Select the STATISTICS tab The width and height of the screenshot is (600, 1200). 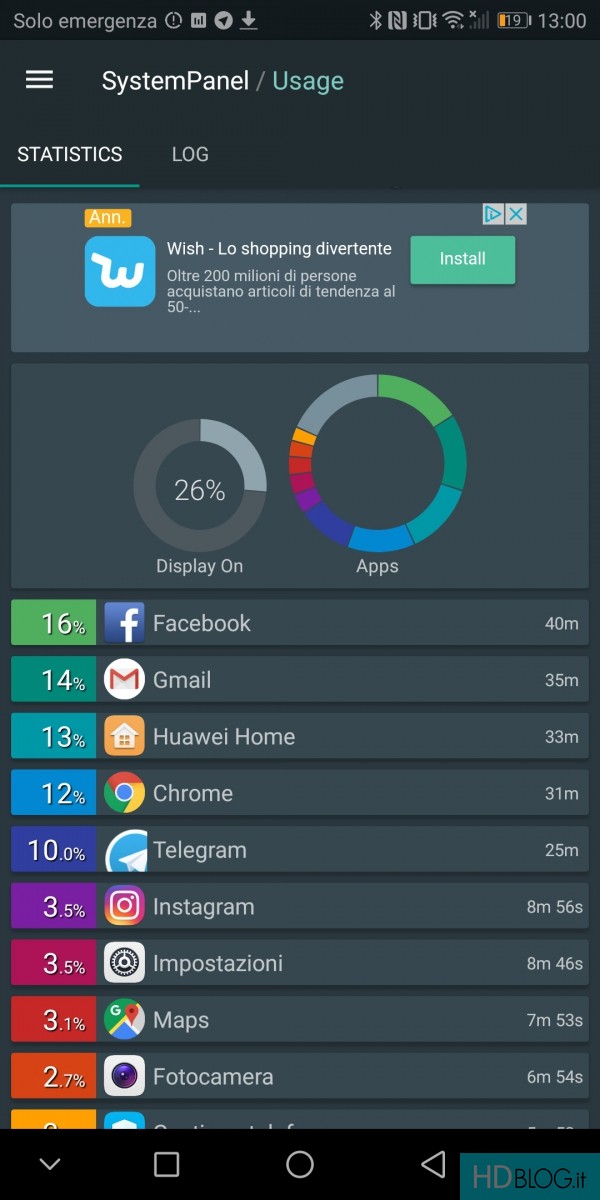70,154
